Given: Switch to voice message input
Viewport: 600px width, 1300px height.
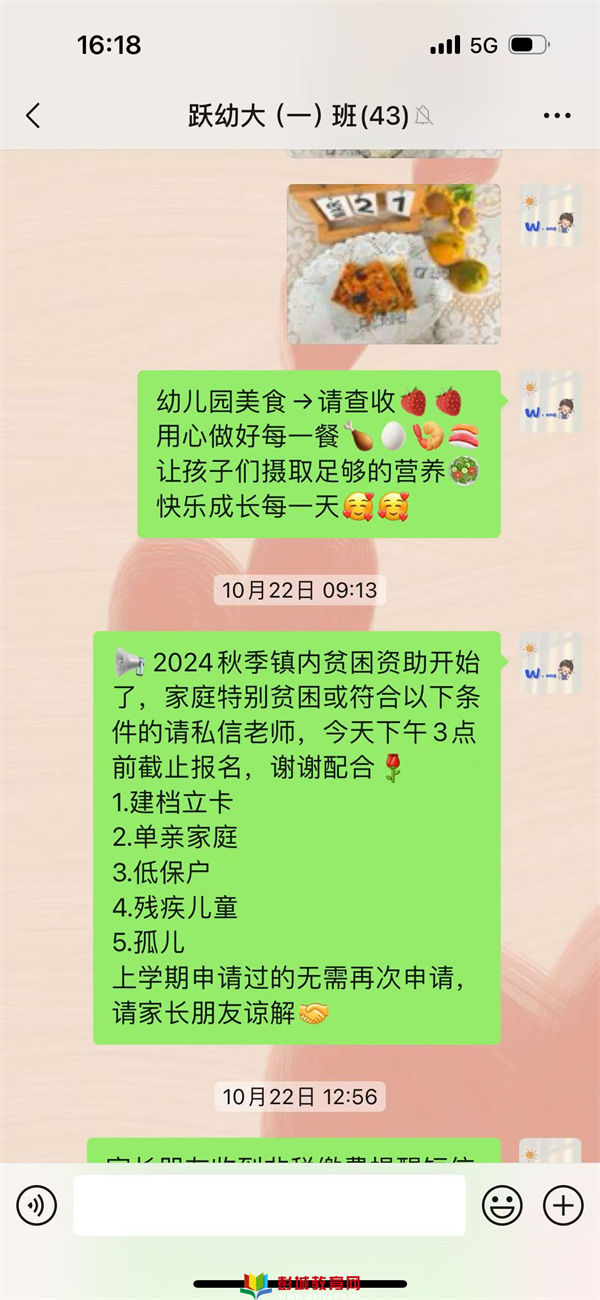Looking at the screenshot, I should [36, 1205].
